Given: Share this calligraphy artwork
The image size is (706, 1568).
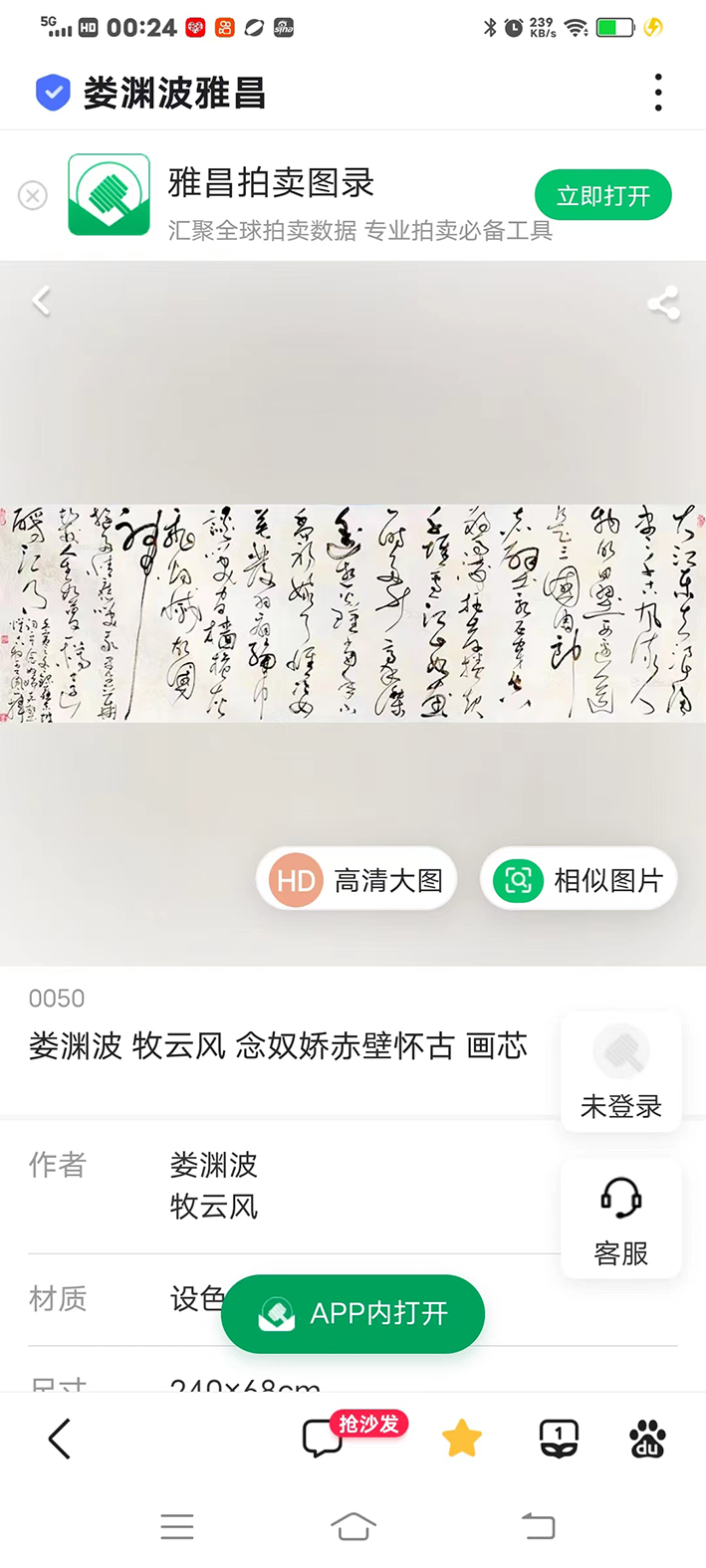Looking at the screenshot, I should coord(663,304).
